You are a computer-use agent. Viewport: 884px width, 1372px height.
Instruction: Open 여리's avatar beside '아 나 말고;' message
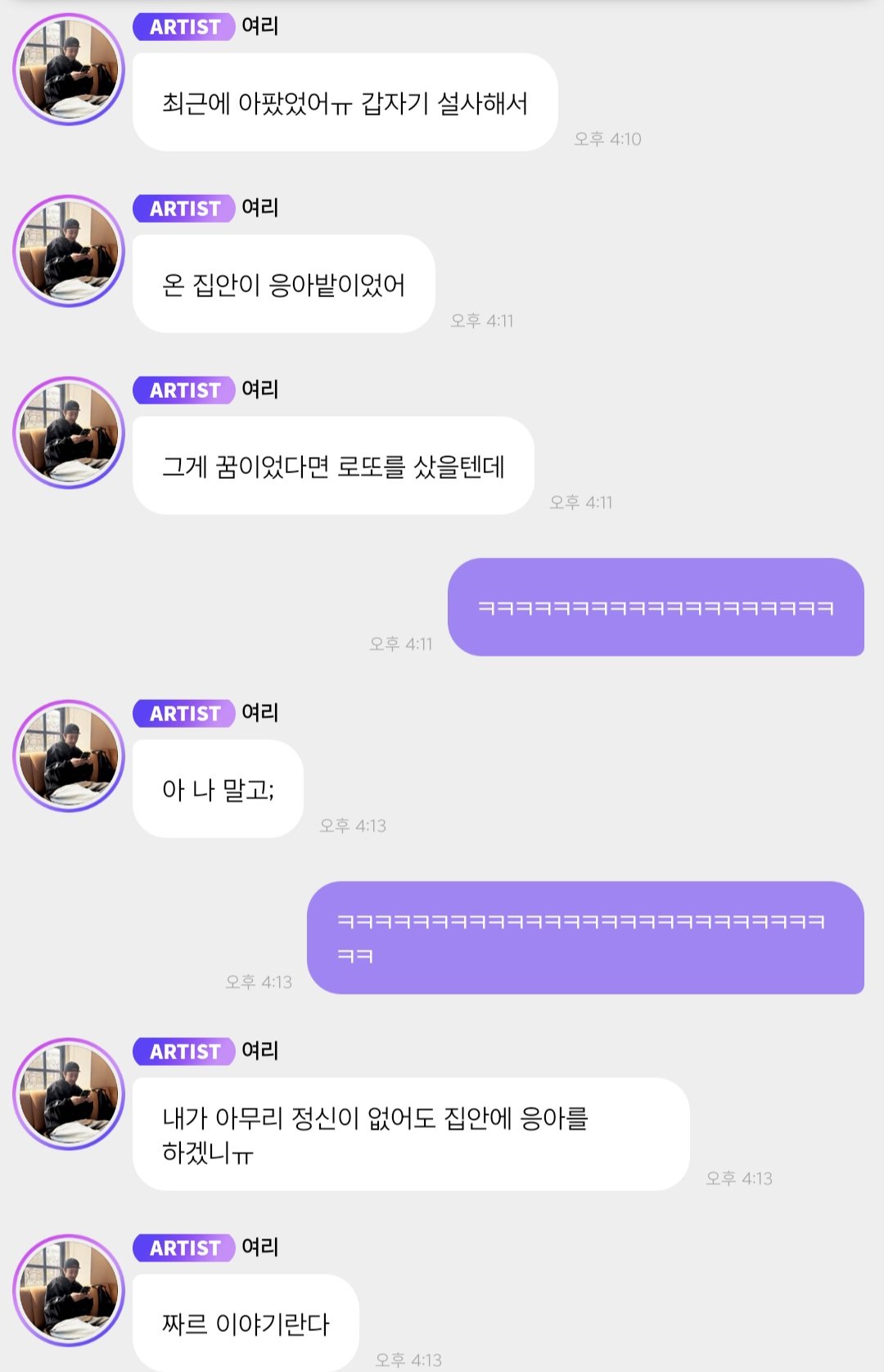tap(69, 756)
